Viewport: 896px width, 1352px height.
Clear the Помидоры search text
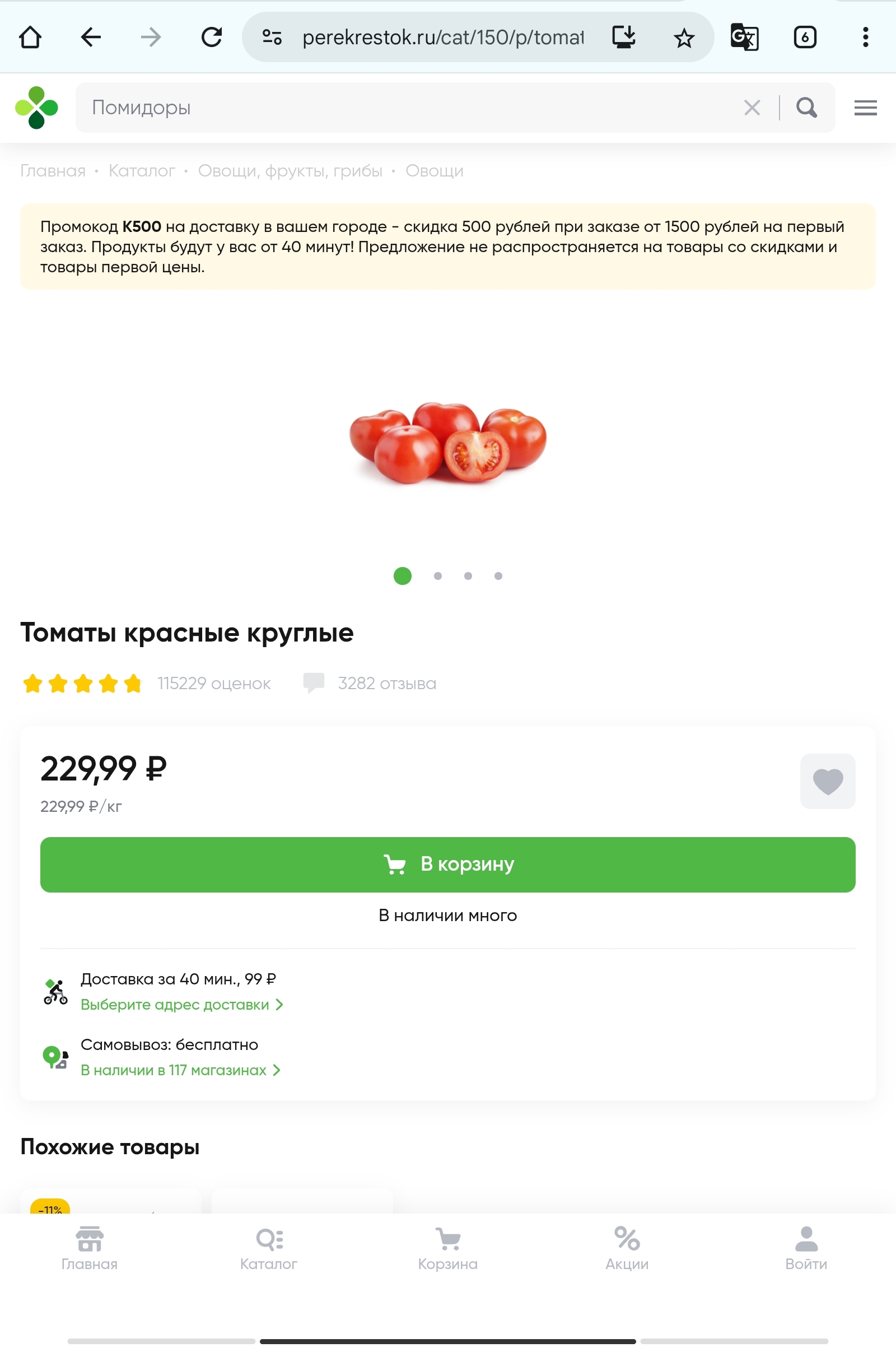click(x=752, y=108)
